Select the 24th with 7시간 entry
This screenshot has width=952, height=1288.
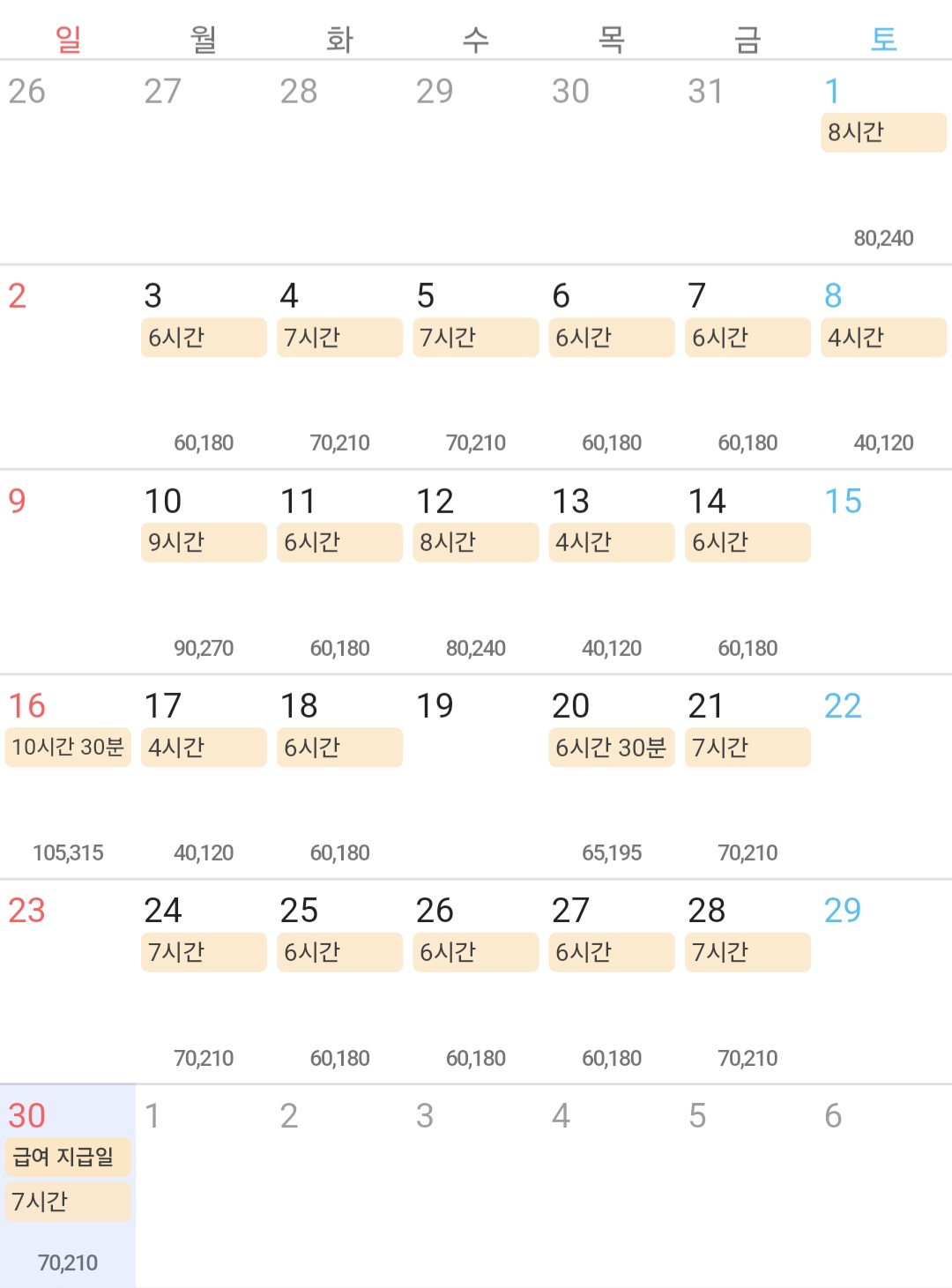coord(204,996)
